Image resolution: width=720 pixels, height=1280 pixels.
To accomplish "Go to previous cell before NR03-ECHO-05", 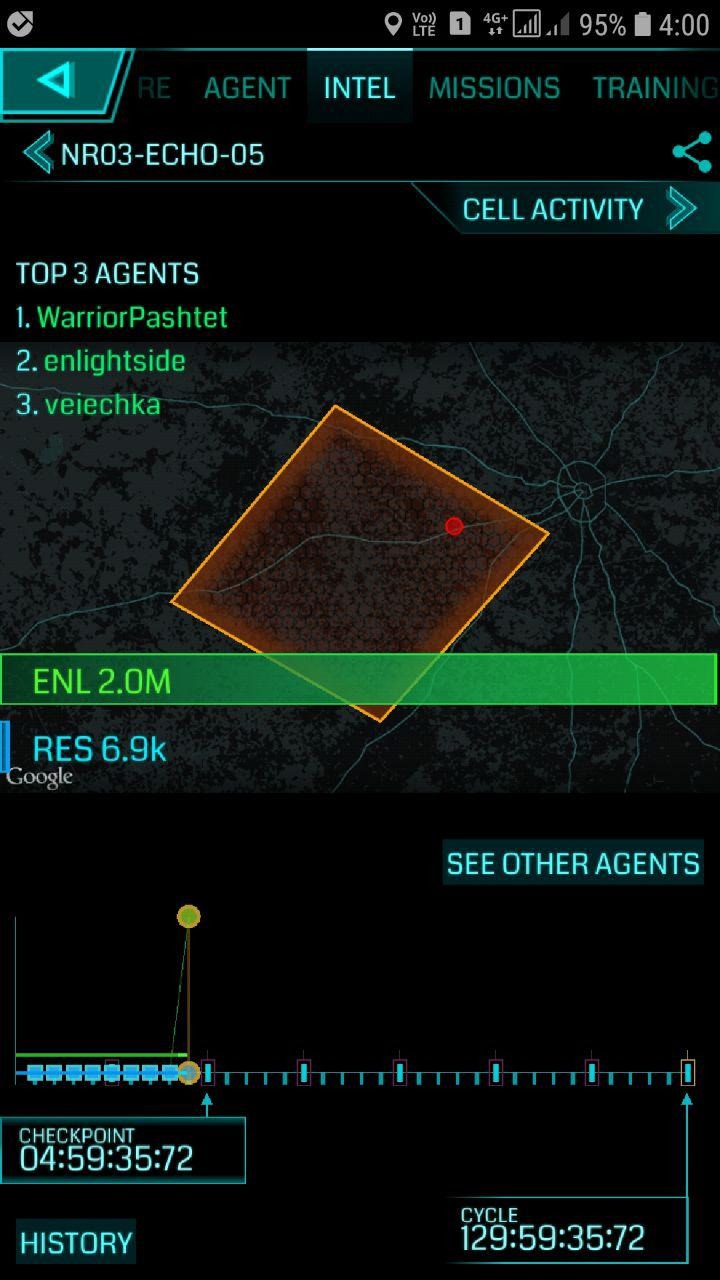I will point(38,154).
